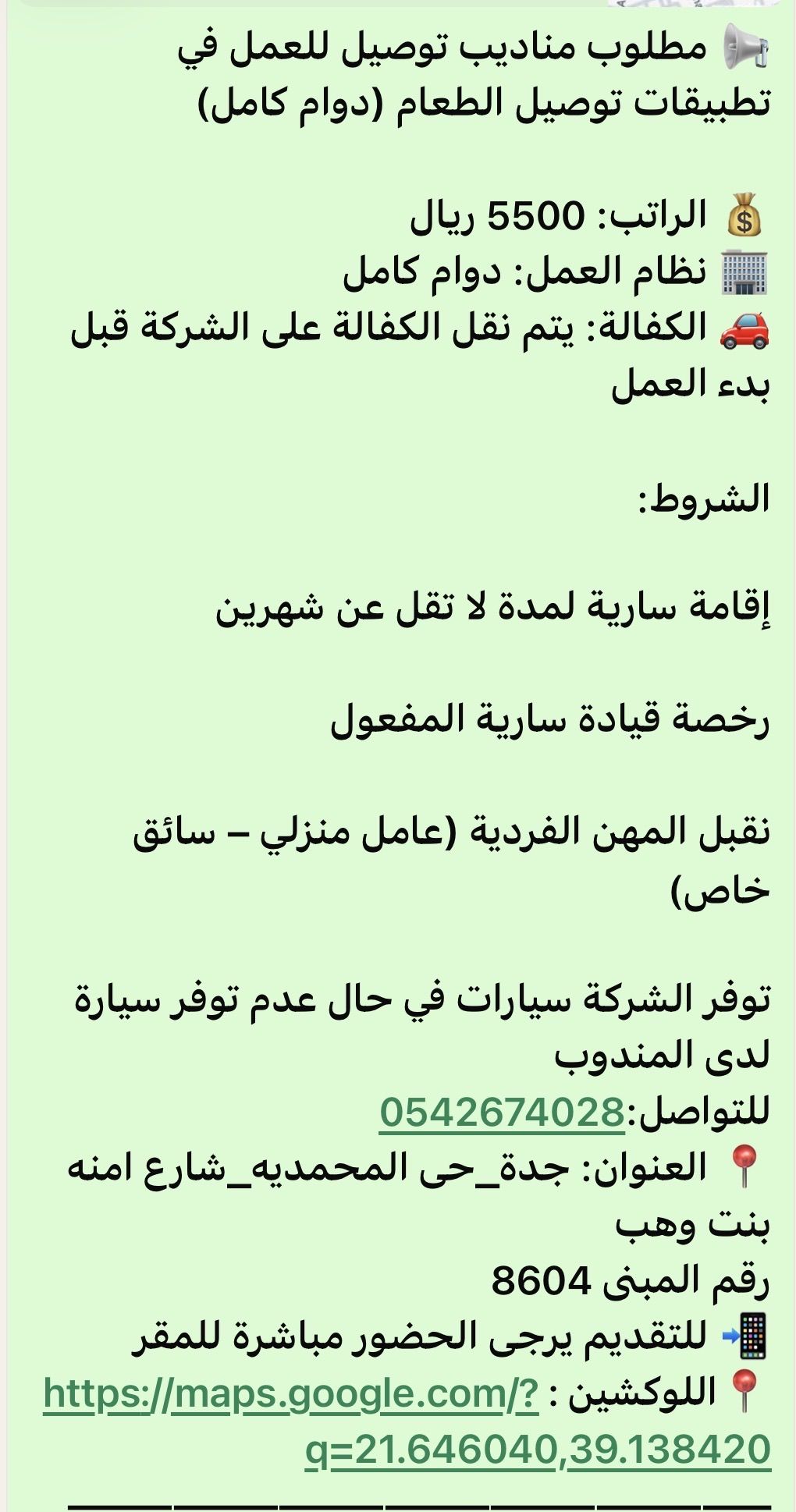Open the Google Maps location link

[291, 1393]
